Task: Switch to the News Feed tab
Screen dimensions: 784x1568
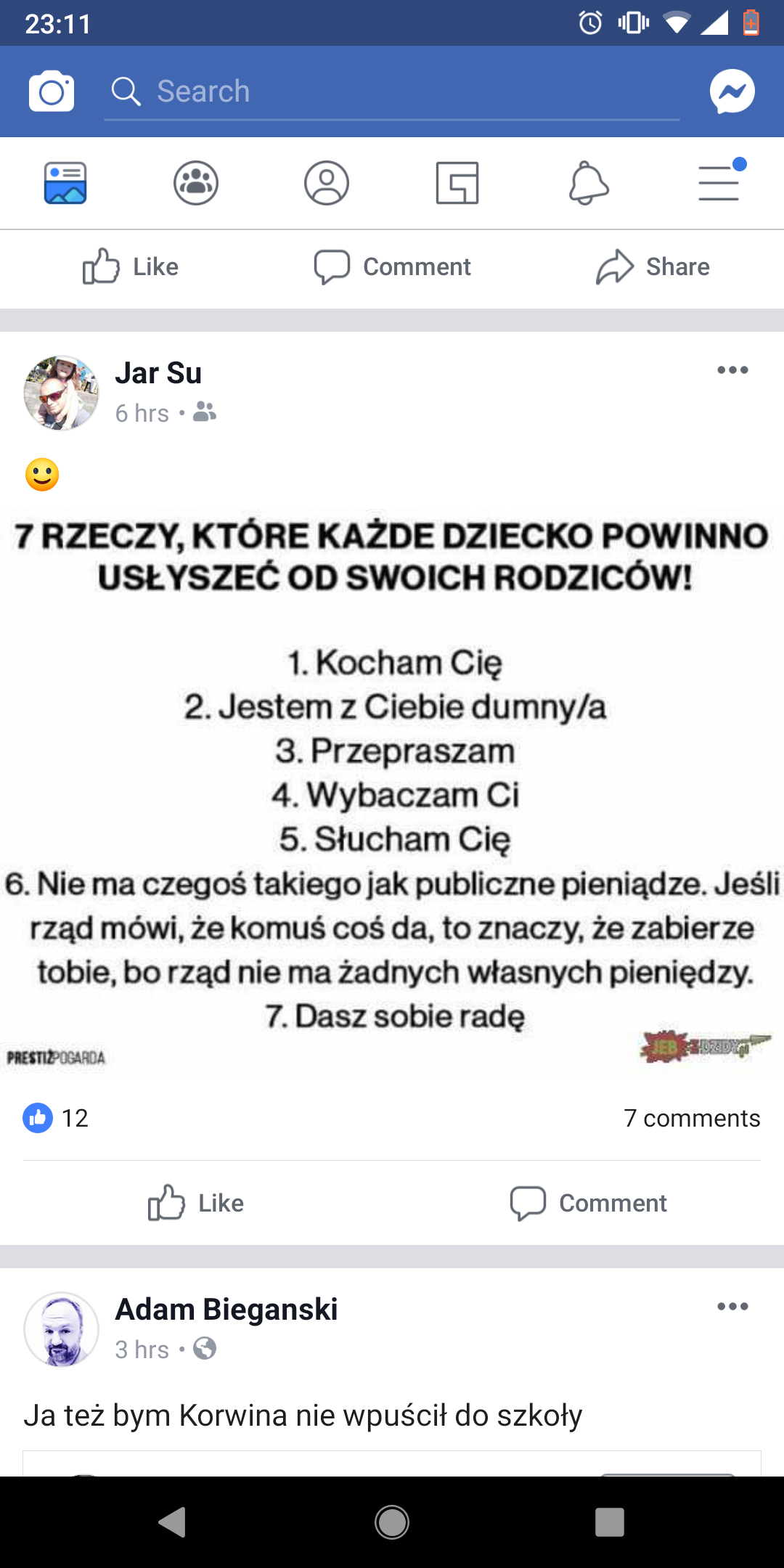Action: click(65, 183)
